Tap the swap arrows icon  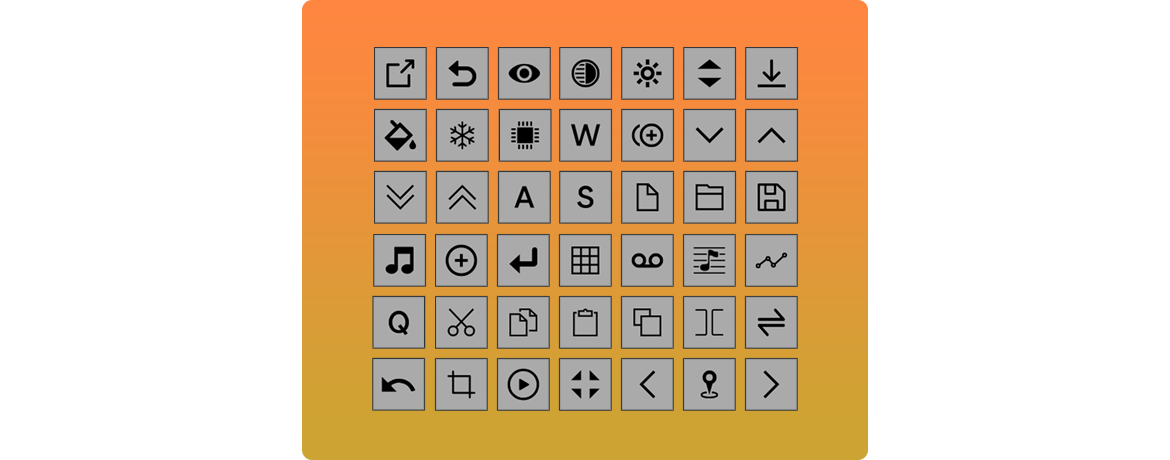[x=771, y=322]
